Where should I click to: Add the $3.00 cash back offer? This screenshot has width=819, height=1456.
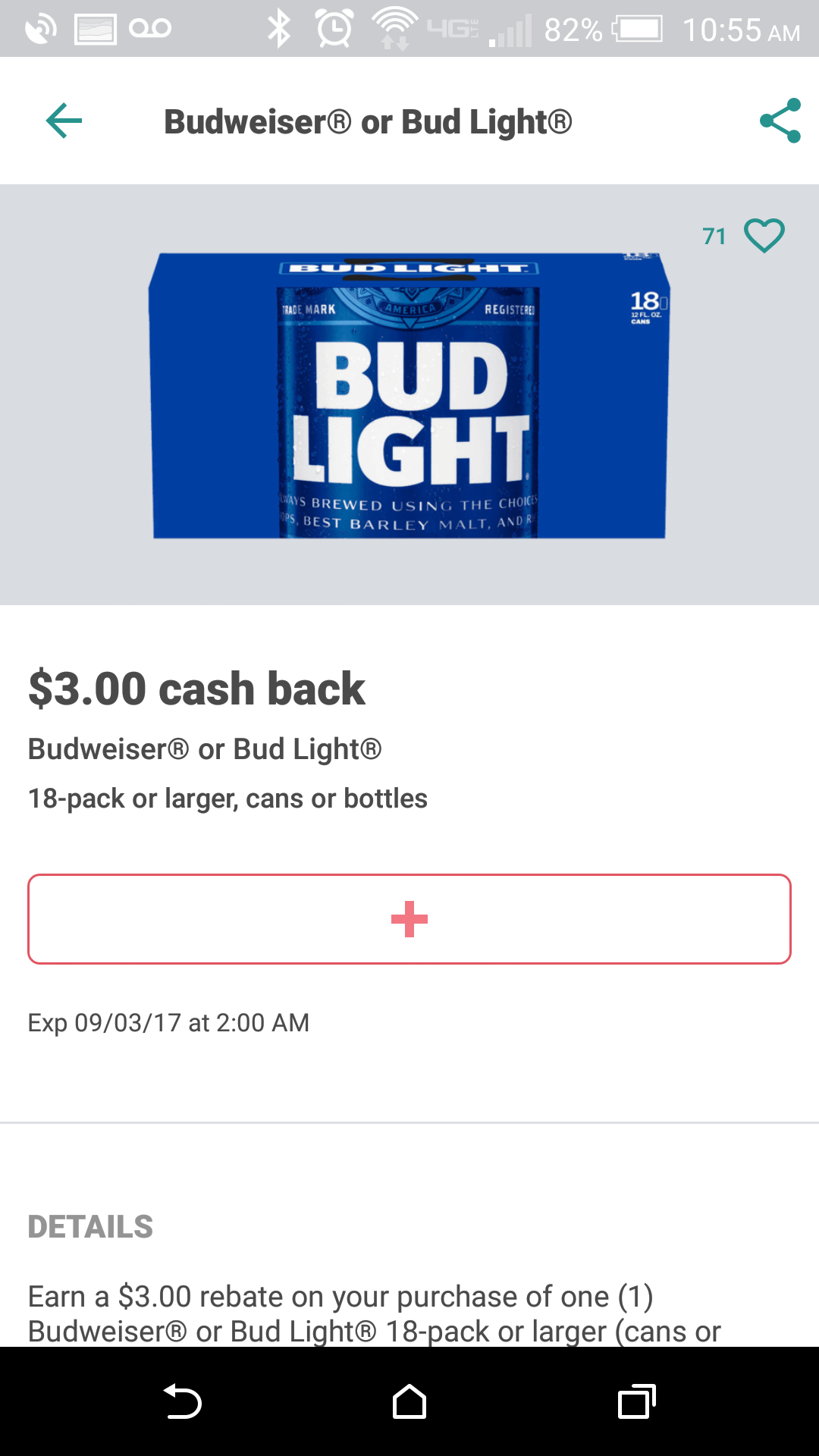[409, 919]
